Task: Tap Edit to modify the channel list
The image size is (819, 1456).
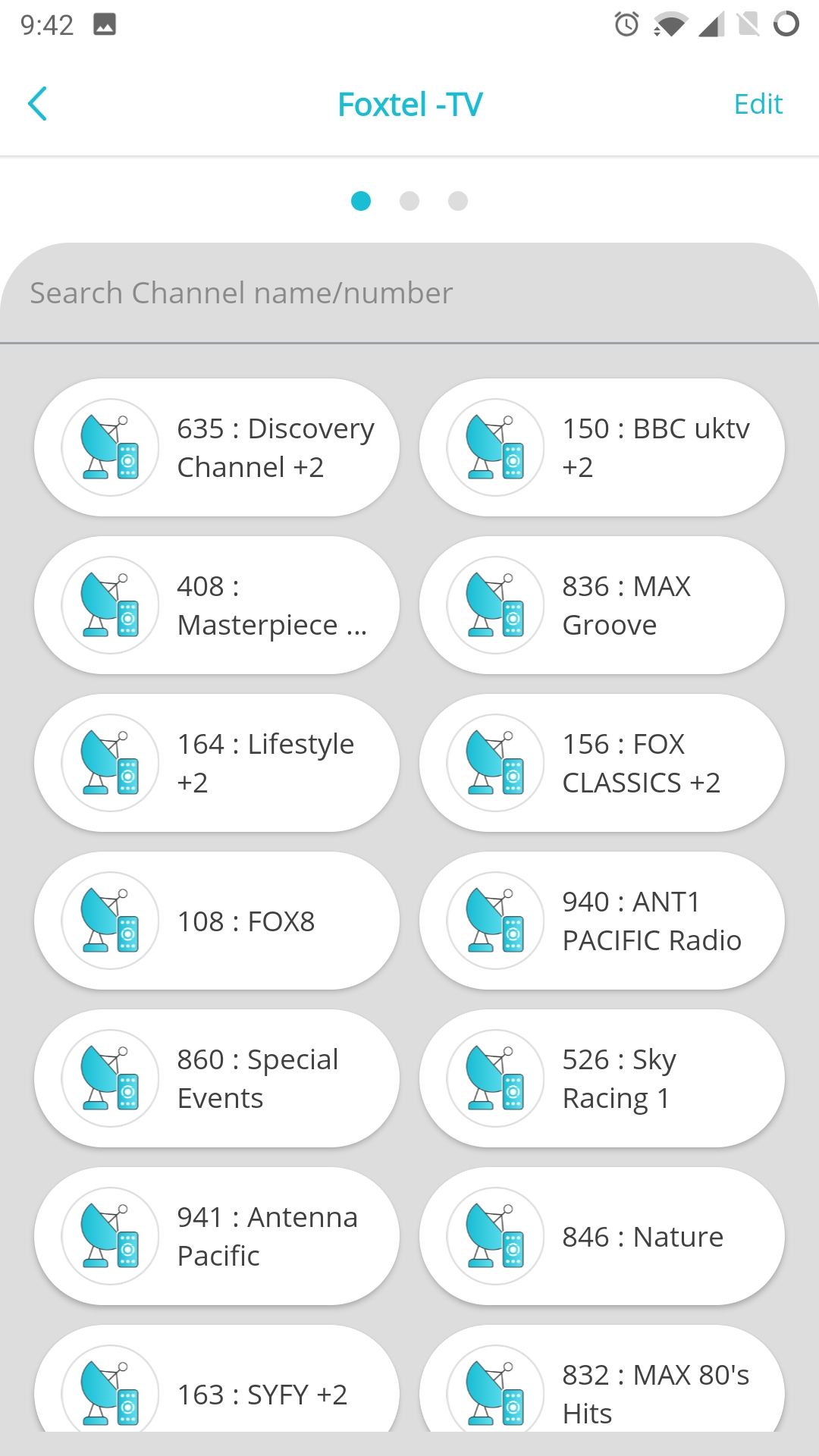Action: click(x=758, y=104)
